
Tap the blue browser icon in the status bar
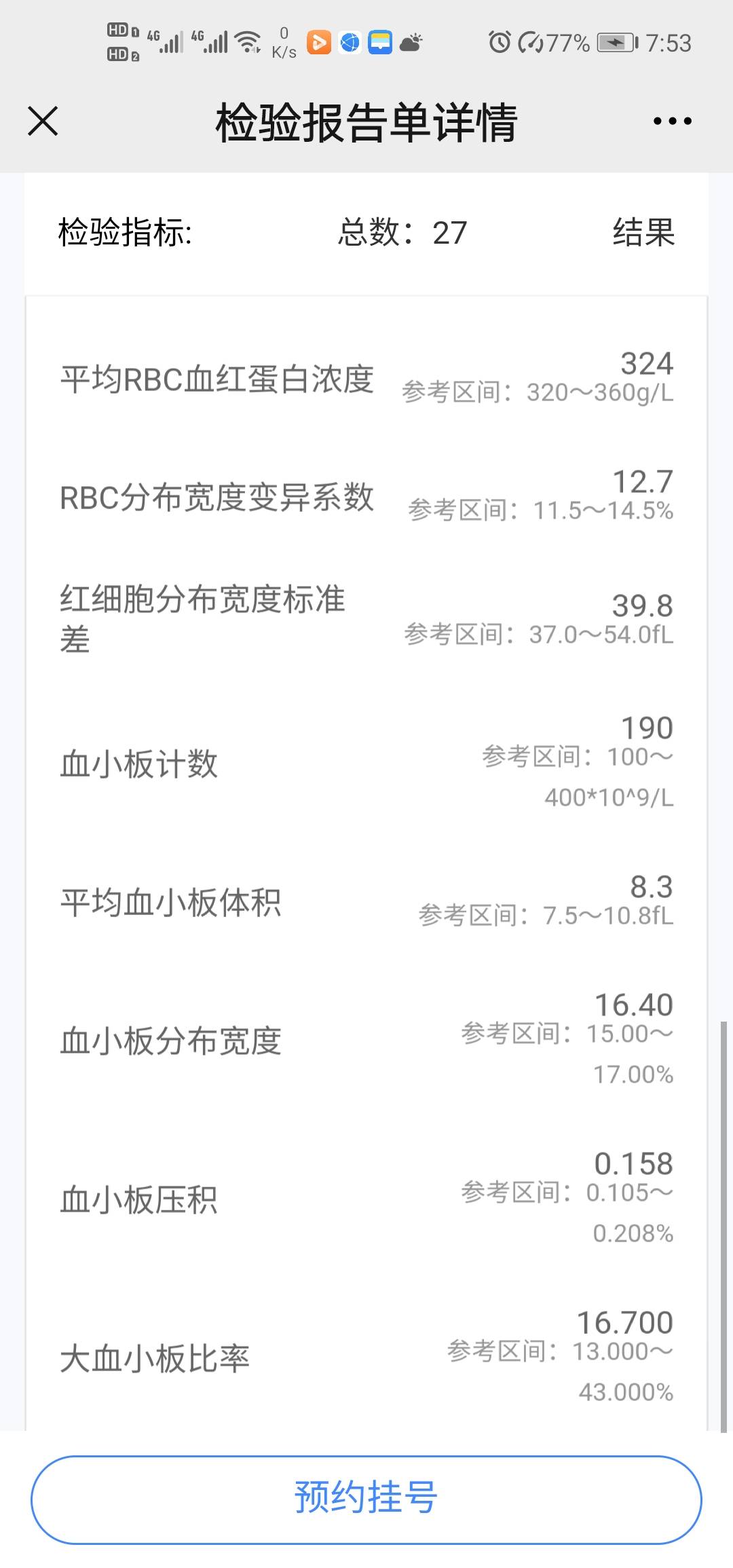click(x=350, y=42)
